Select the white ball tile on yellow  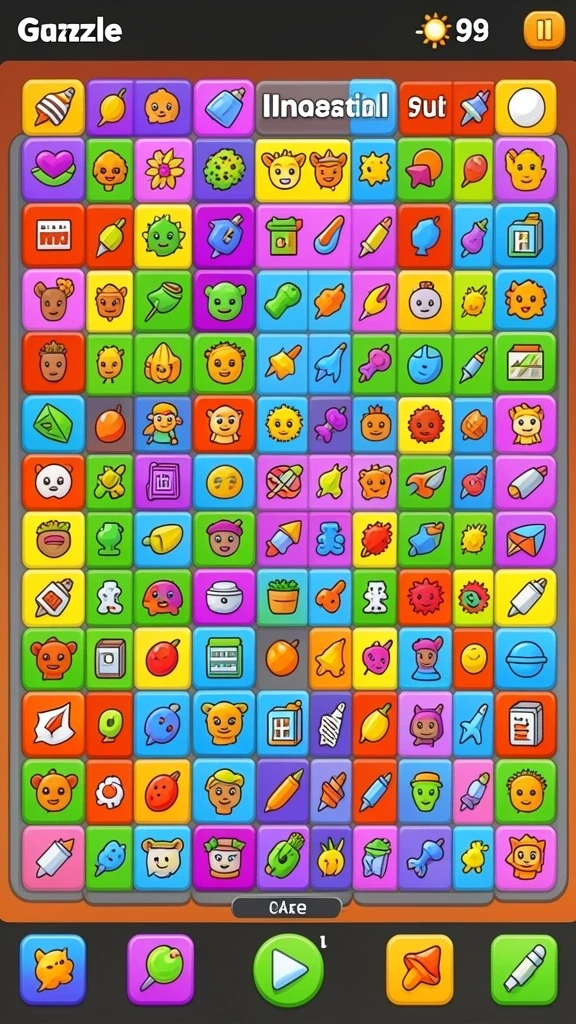[x=526, y=107]
